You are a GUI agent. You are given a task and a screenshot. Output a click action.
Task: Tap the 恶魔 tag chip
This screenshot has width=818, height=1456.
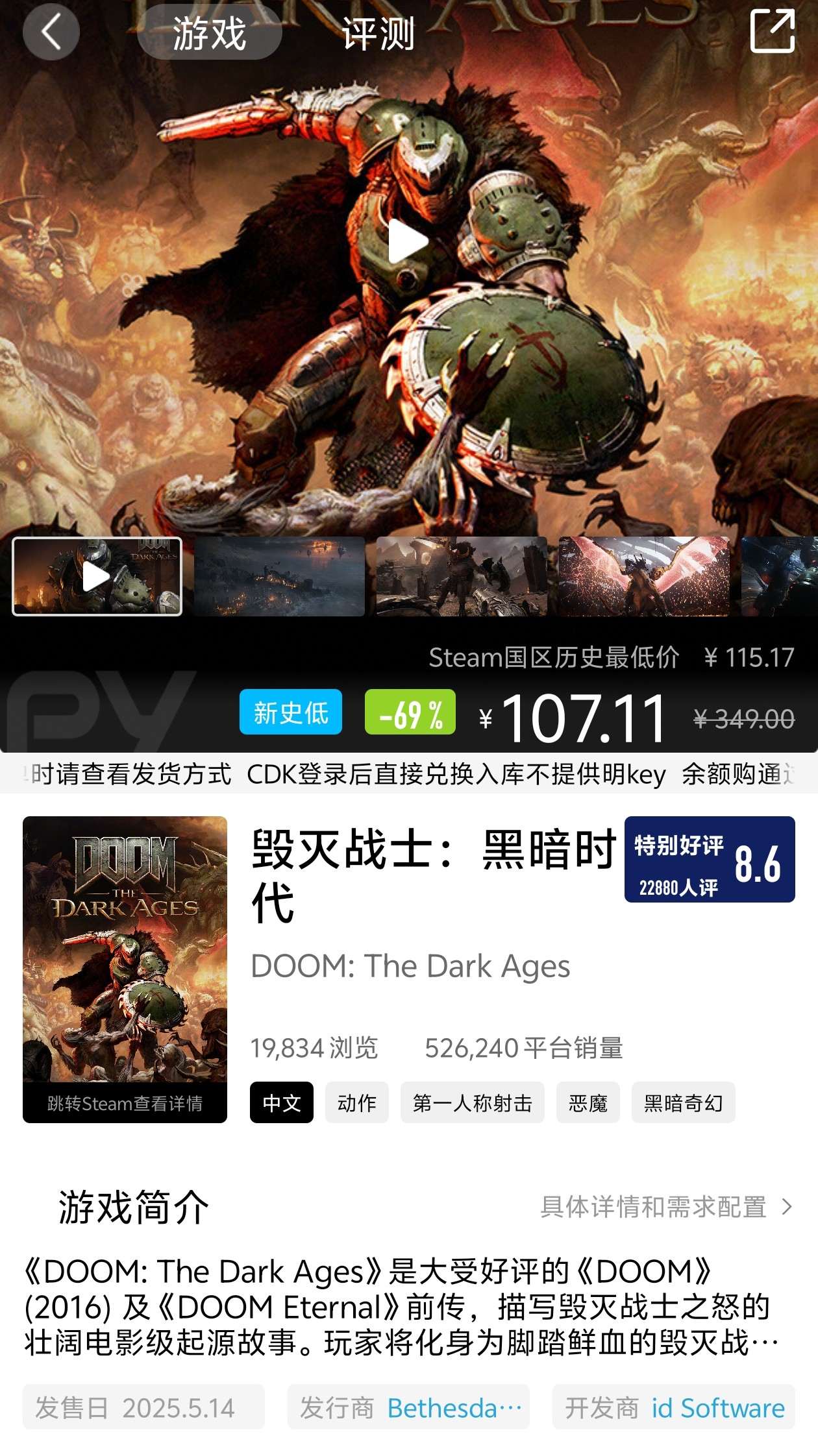point(588,1102)
